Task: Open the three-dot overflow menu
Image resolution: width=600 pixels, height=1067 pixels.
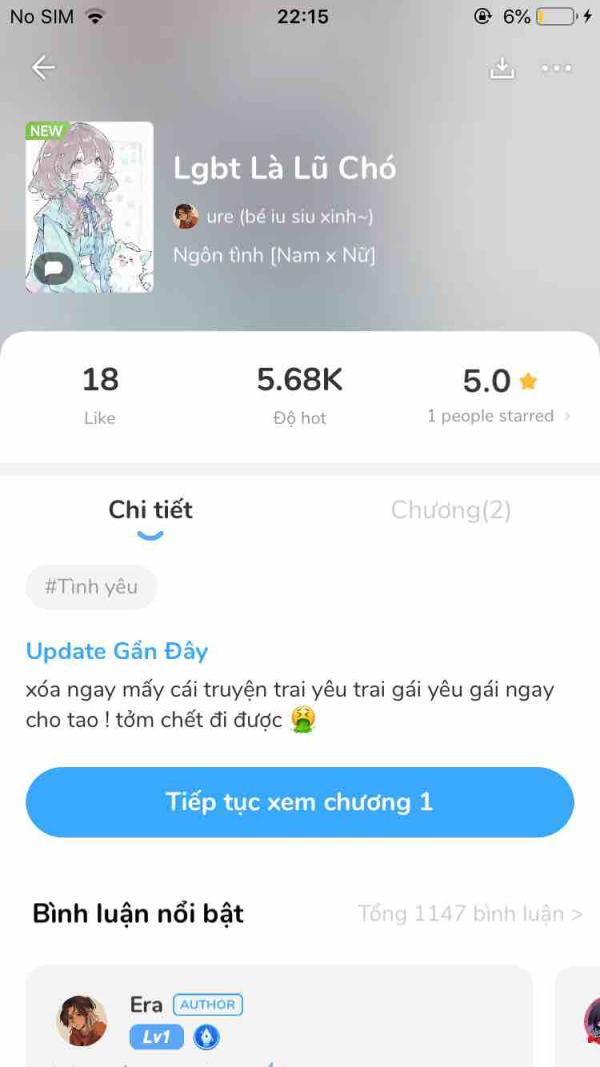Action: click(556, 68)
